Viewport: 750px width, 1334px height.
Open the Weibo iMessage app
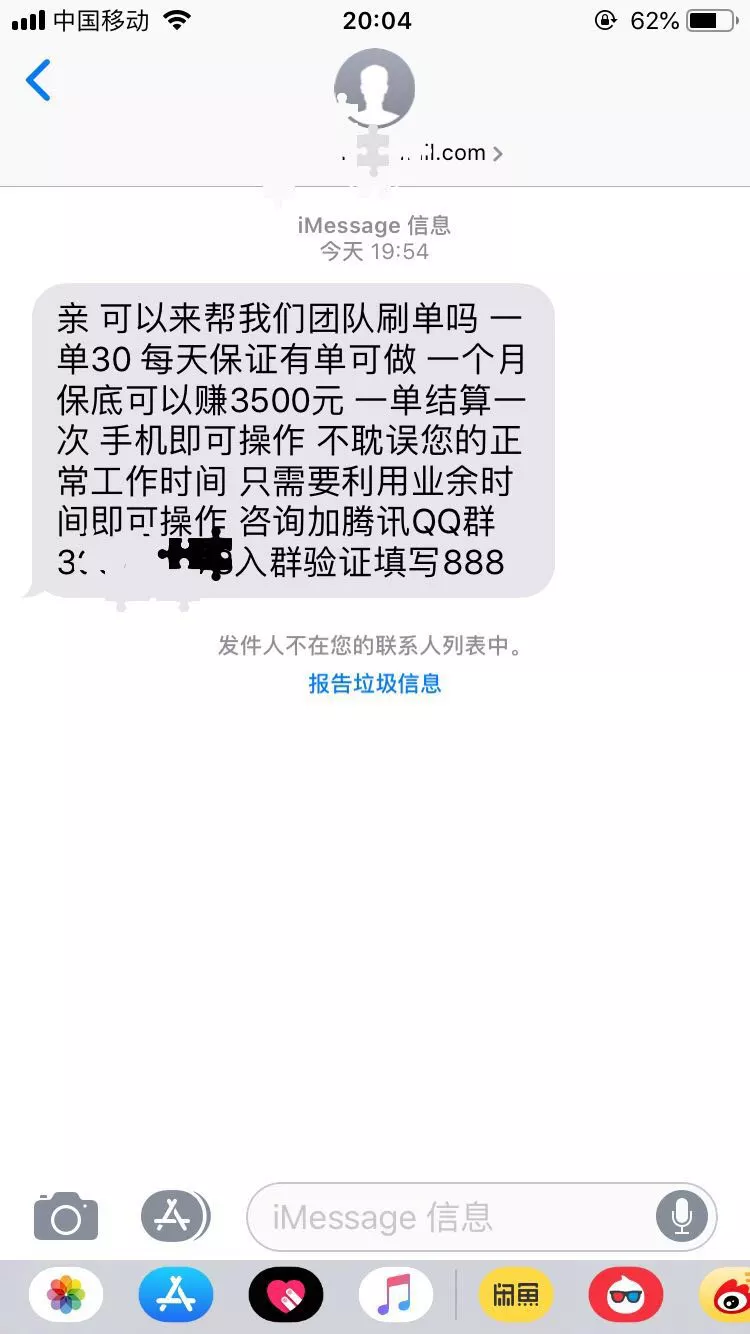pyautogui.click(x=726, y=1295)
